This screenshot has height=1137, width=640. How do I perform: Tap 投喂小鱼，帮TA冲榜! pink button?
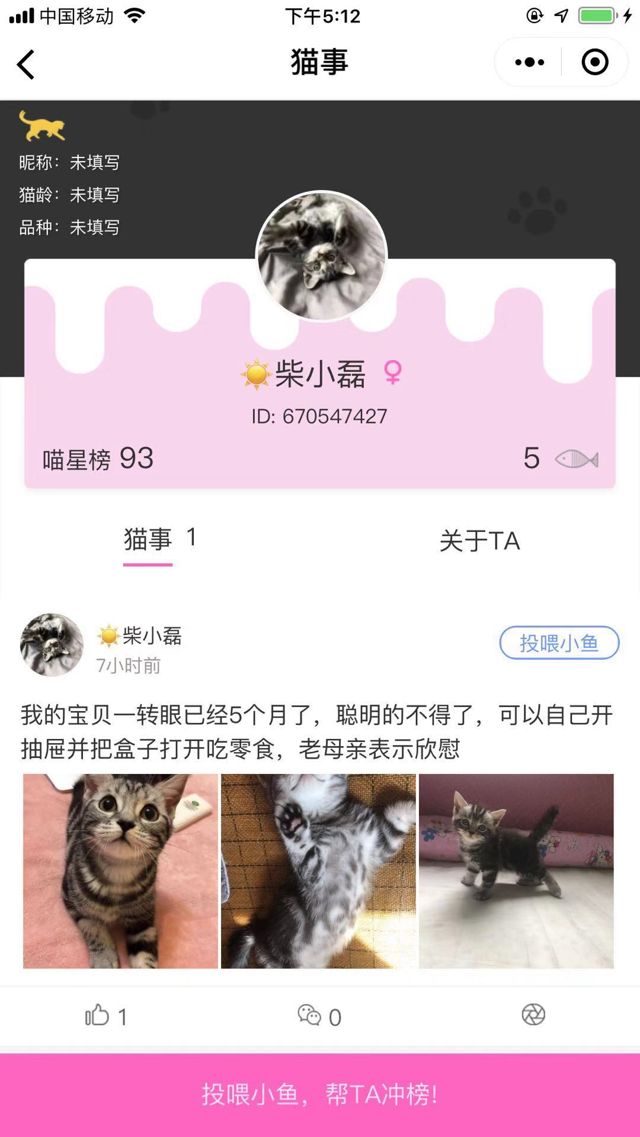pyautogui.click(x=320, y=1094)
